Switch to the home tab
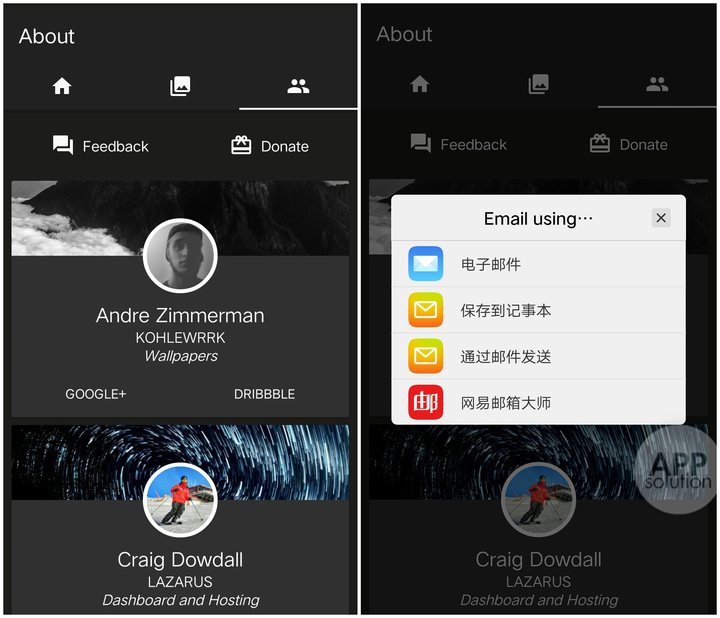 pyautogui.click(x=62, y=86)
